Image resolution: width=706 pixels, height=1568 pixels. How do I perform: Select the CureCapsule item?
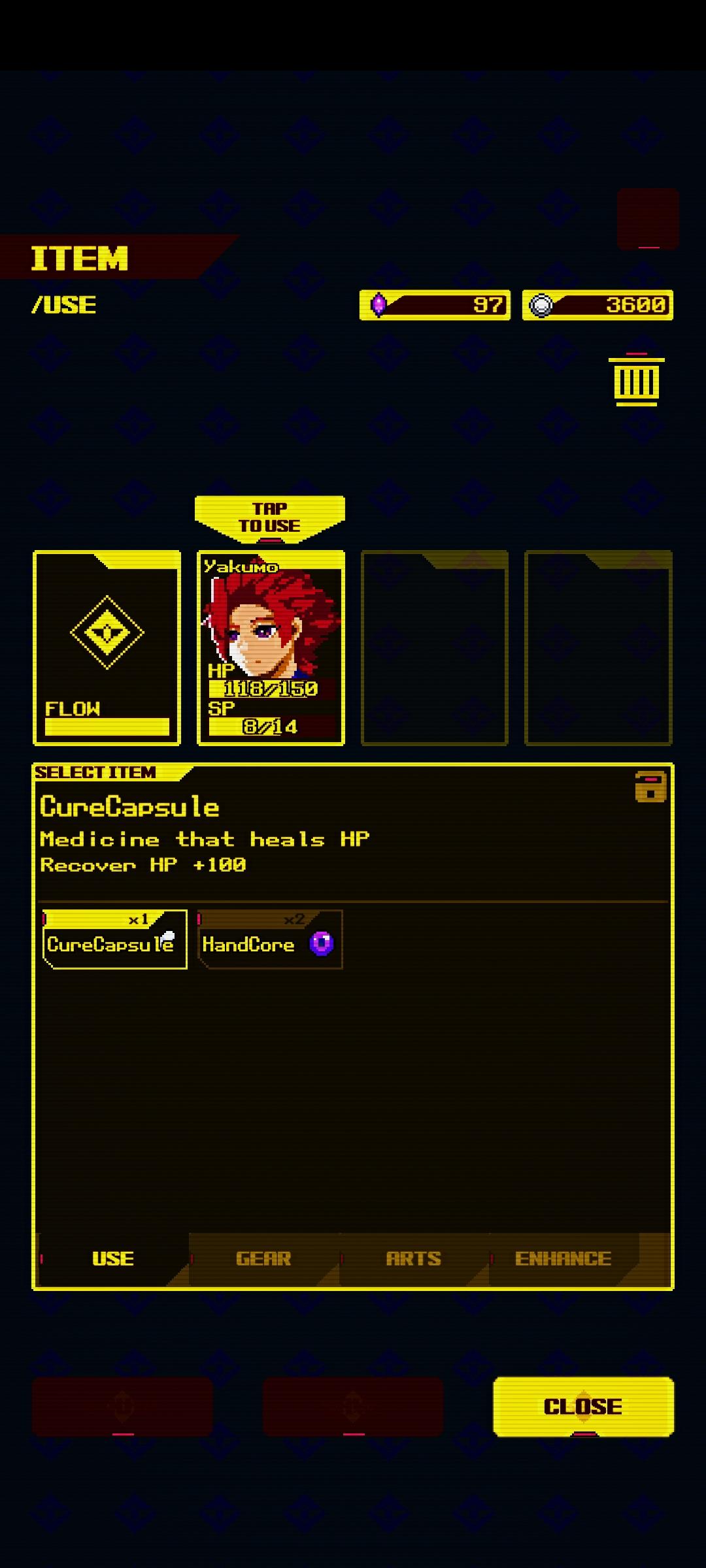click(x=114, y=939)
